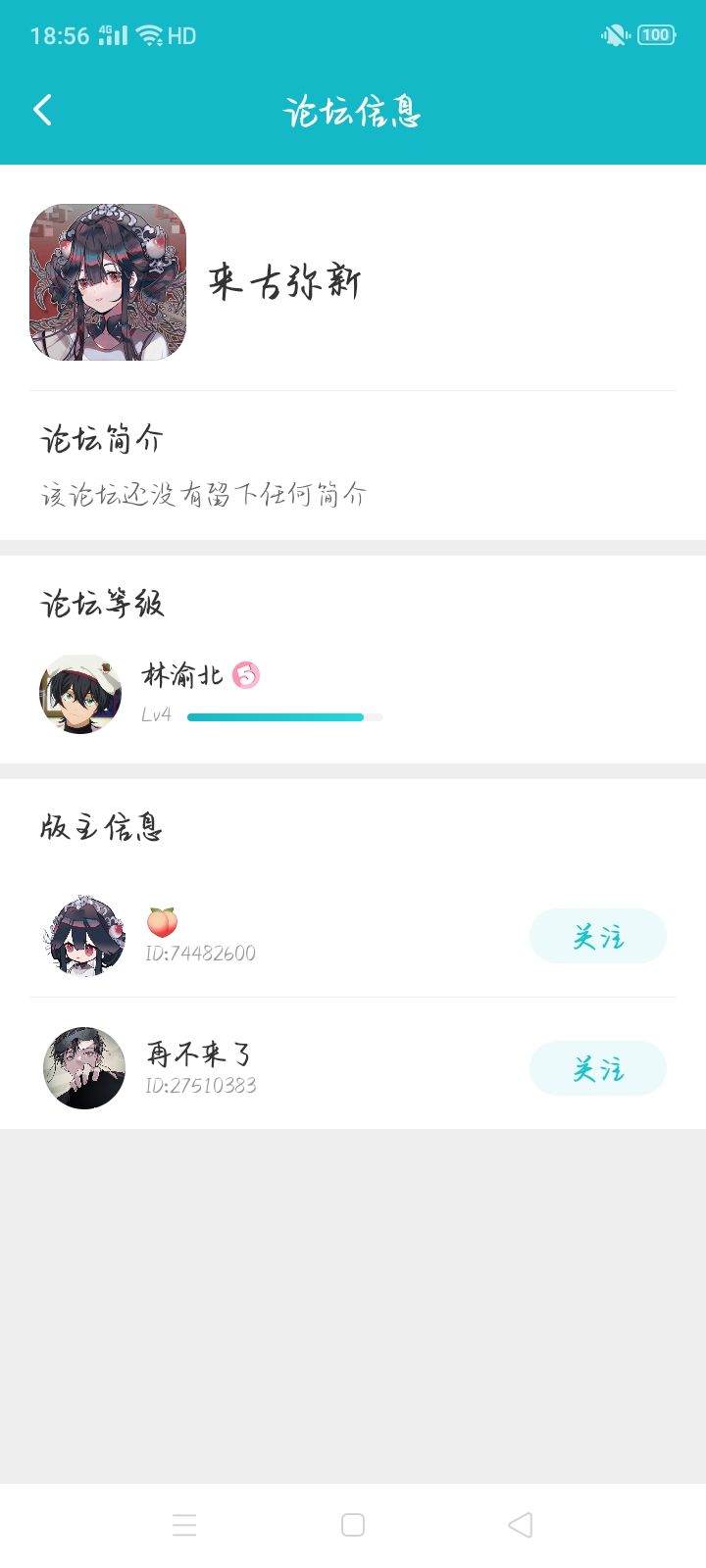Tap the 论坛等级 section header
Viewport: 706px width, 1568px height.
point(101,605)
